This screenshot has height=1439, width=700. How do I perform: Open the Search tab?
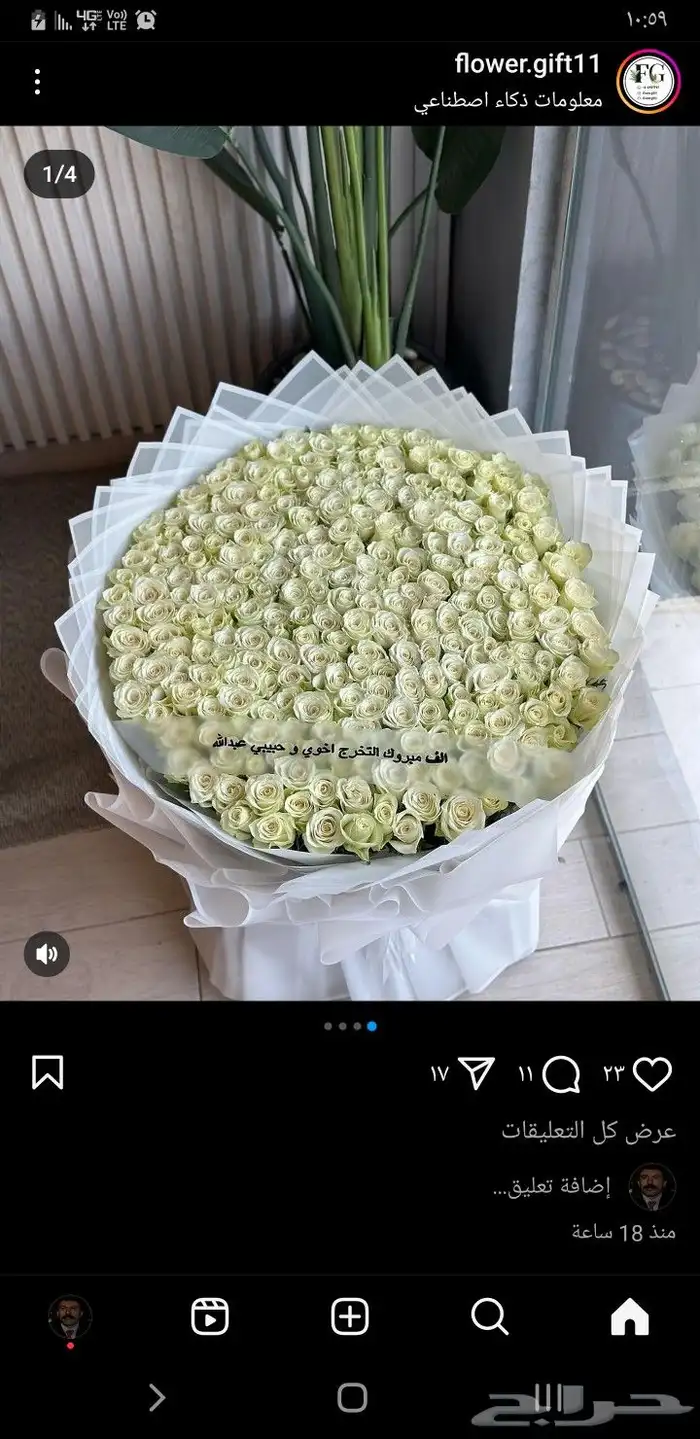(x=489, y=1318)
